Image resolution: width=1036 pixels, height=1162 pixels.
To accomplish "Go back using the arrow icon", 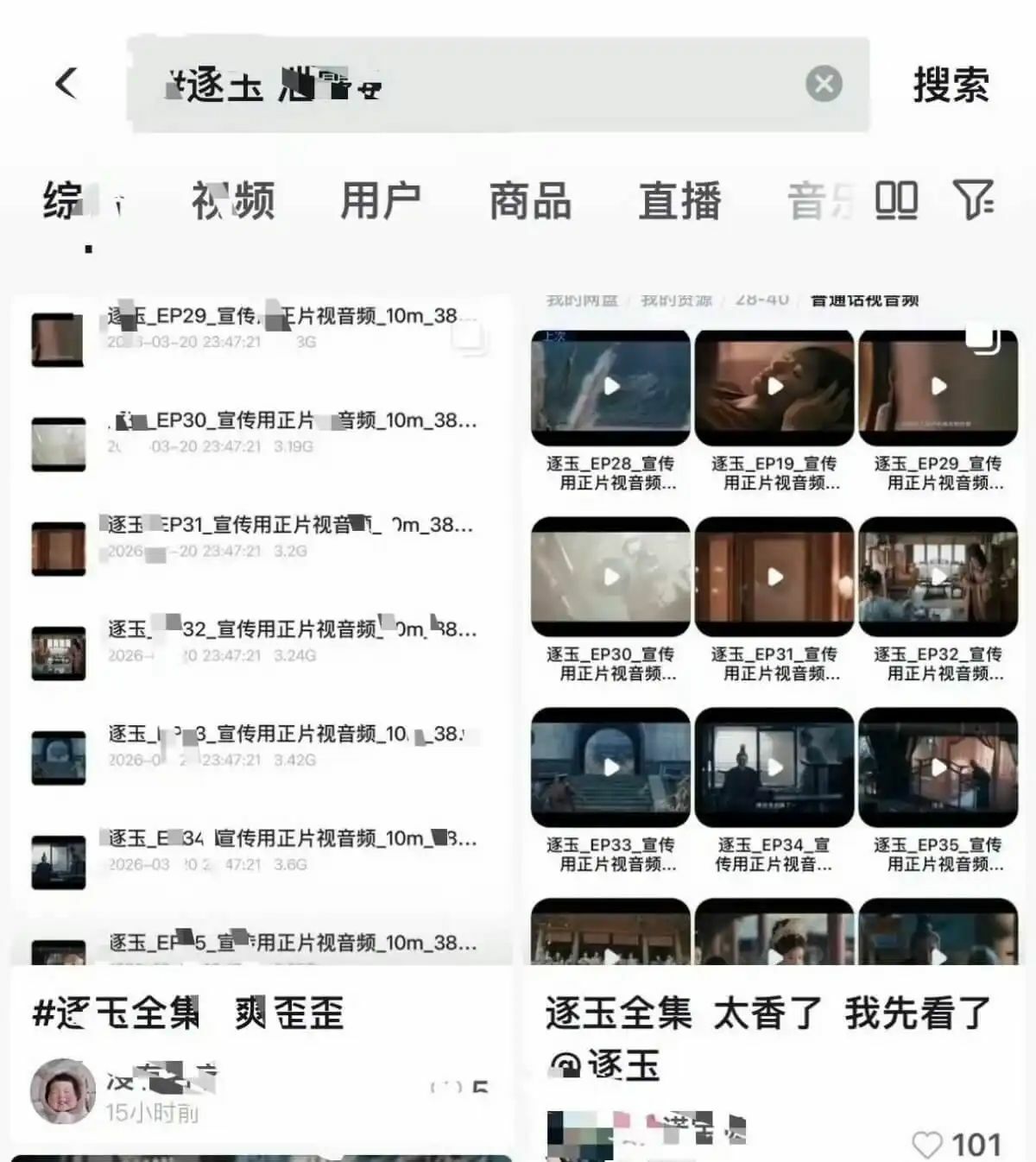I will click(x=66, y=84).
